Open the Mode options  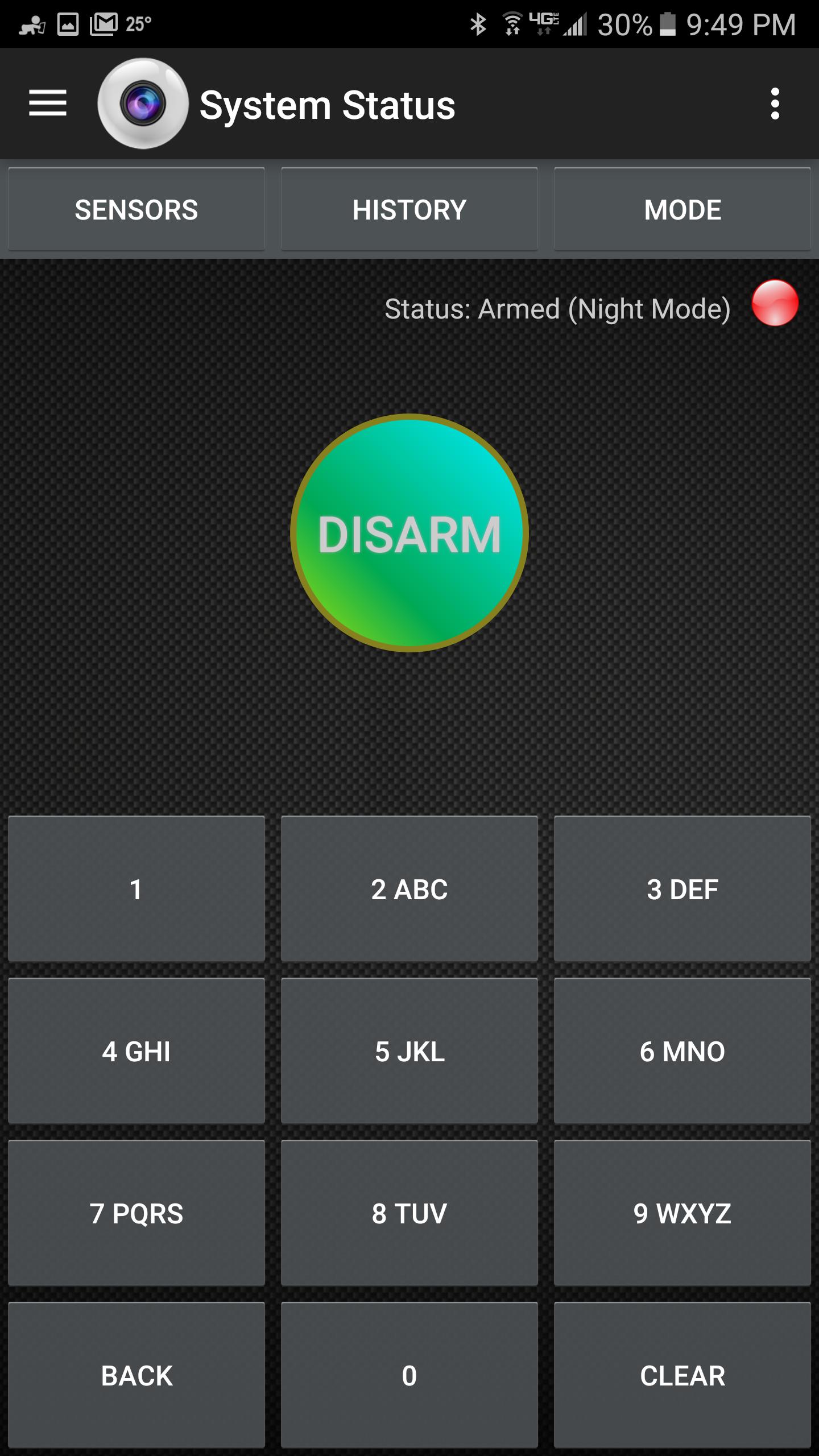point(682,209)
